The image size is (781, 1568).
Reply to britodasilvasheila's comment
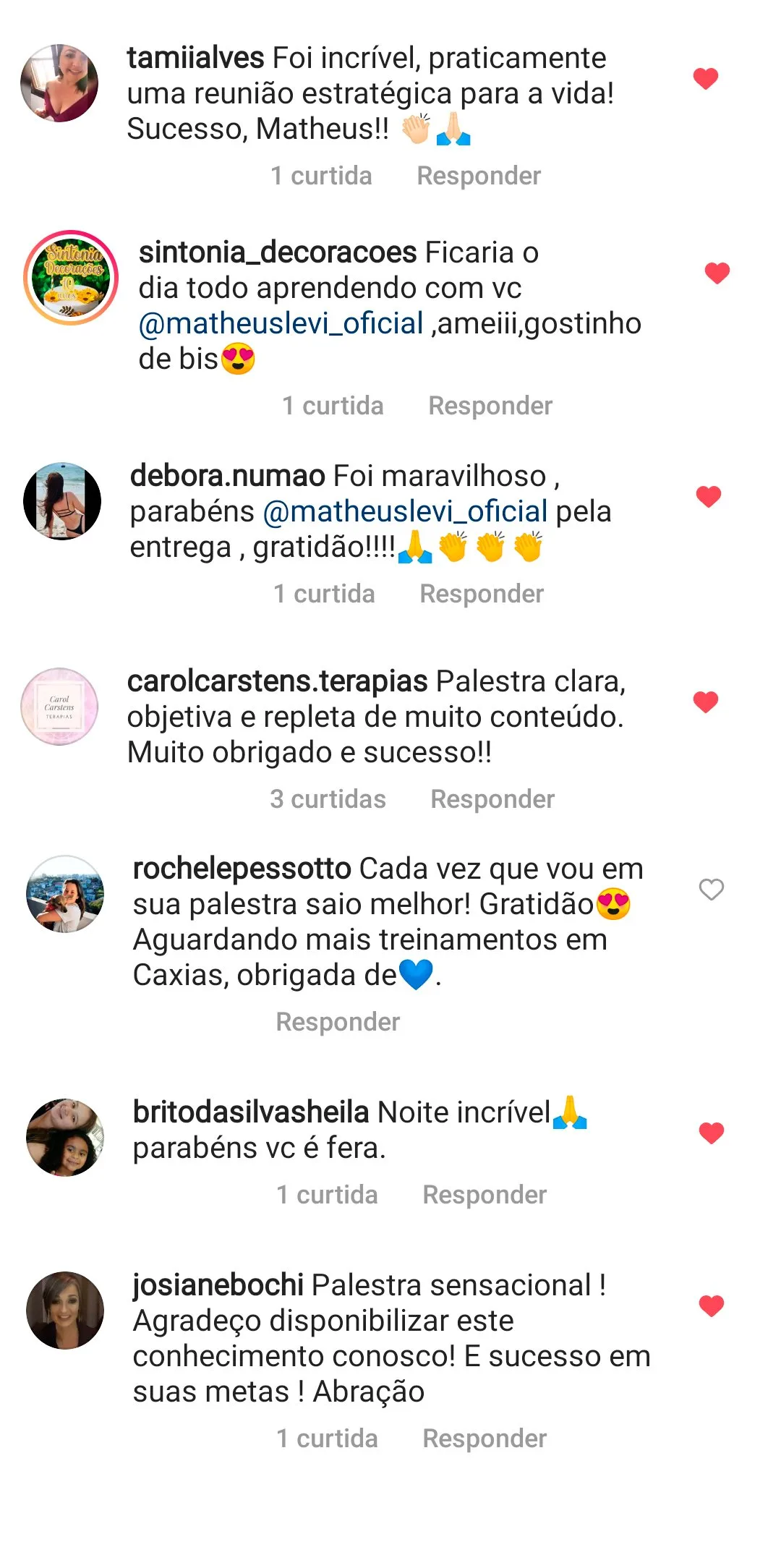click(485, 1195)
